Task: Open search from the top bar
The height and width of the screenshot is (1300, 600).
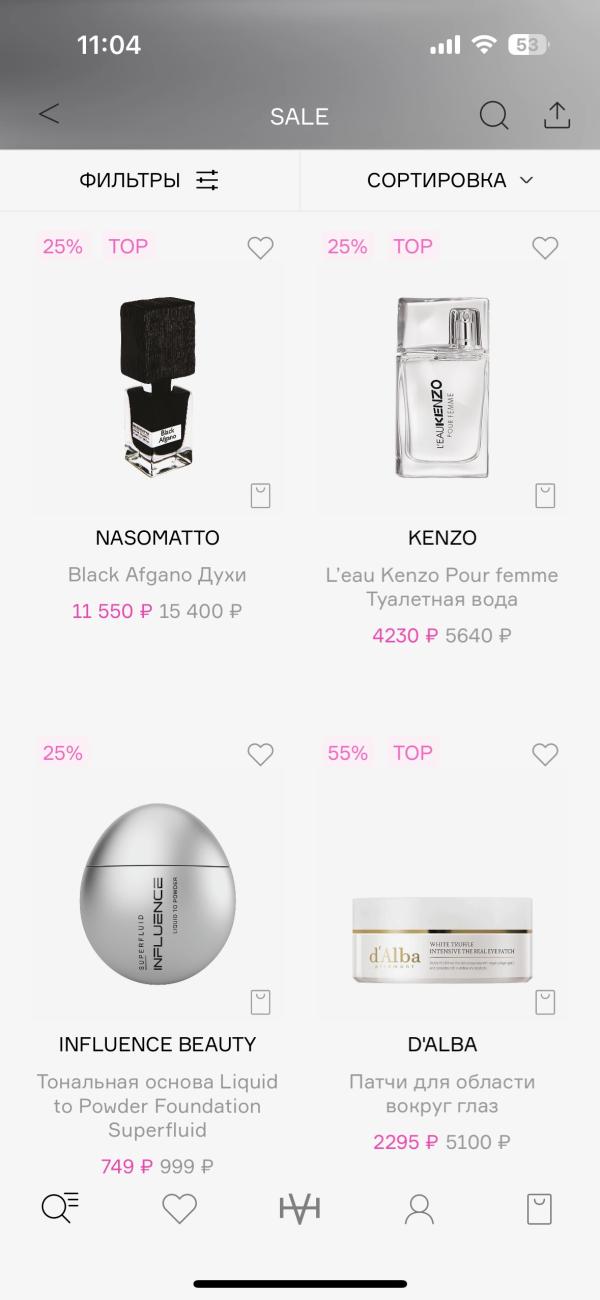Action: (x=494, y=115)
